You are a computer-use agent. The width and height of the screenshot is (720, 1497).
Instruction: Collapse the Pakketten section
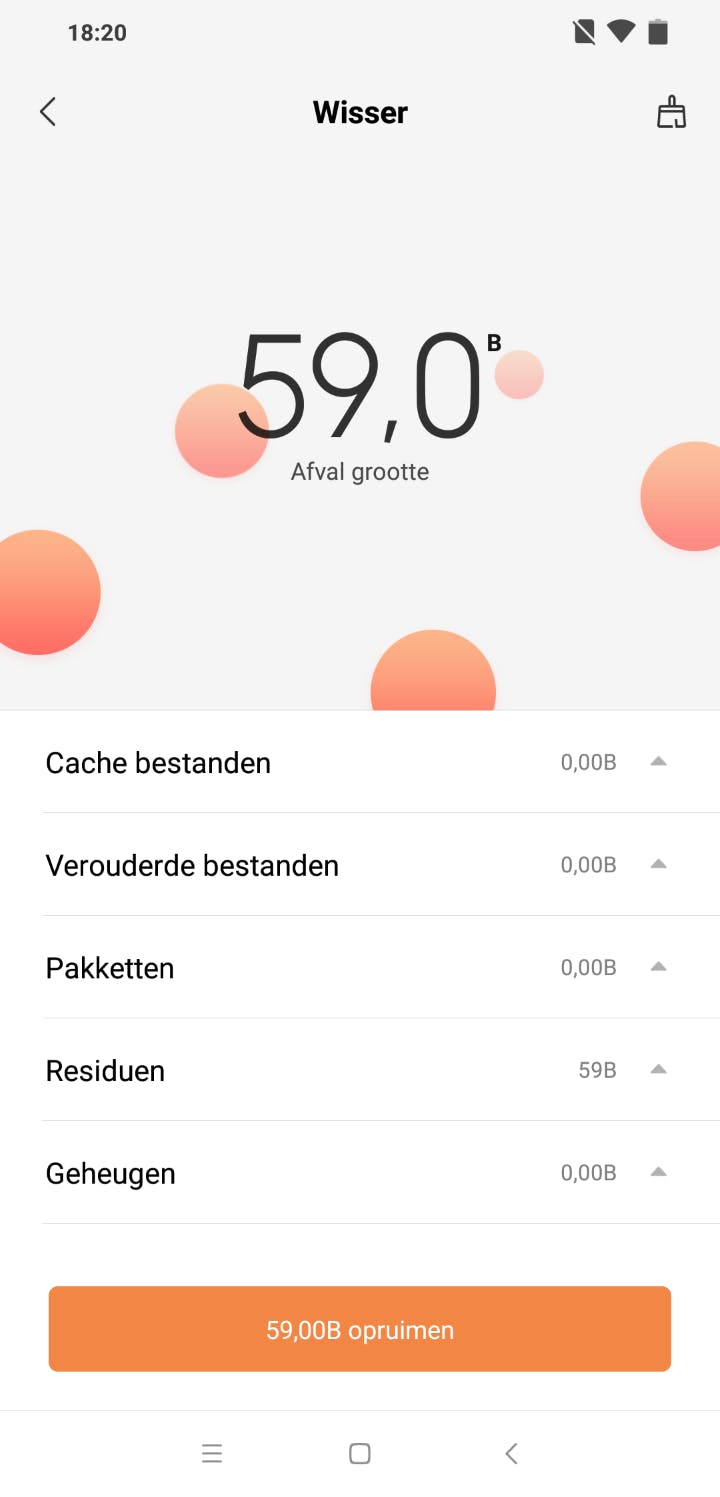[658, 966]
